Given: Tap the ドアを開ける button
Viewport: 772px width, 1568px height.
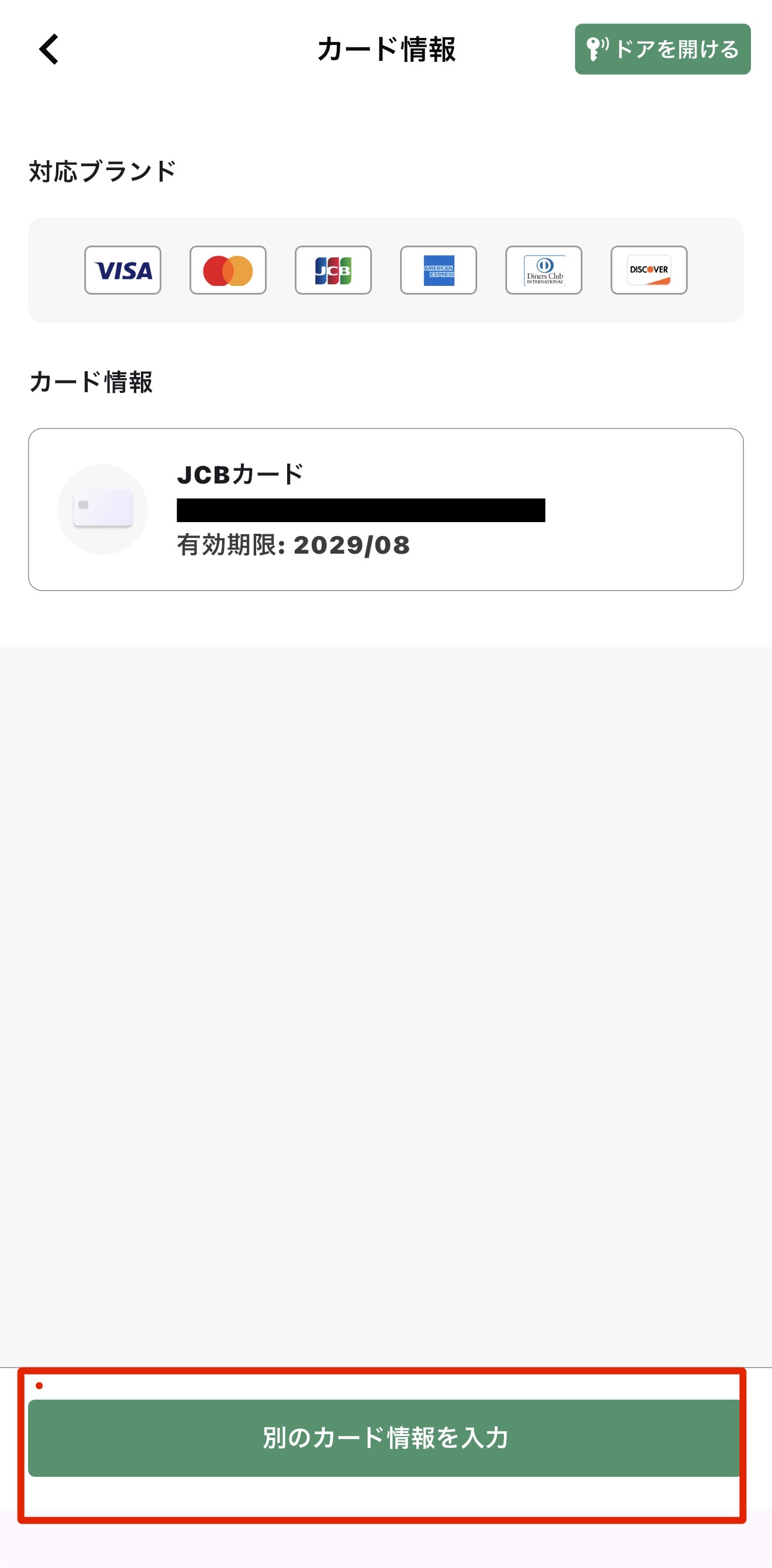Looking at the screenshot, I should pyautogui.click(x=662, y=49).
